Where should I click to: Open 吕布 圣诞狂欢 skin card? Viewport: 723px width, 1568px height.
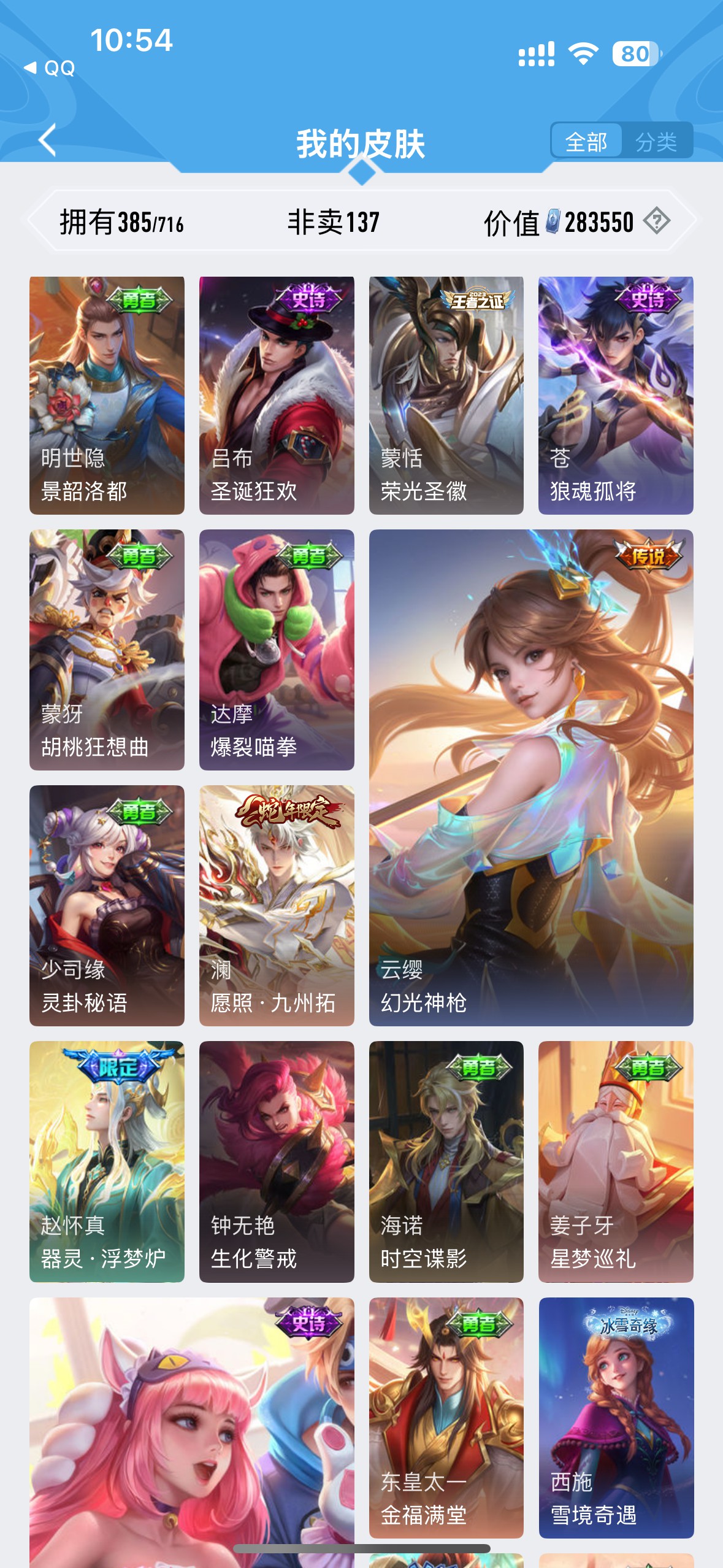coord(277,395)
